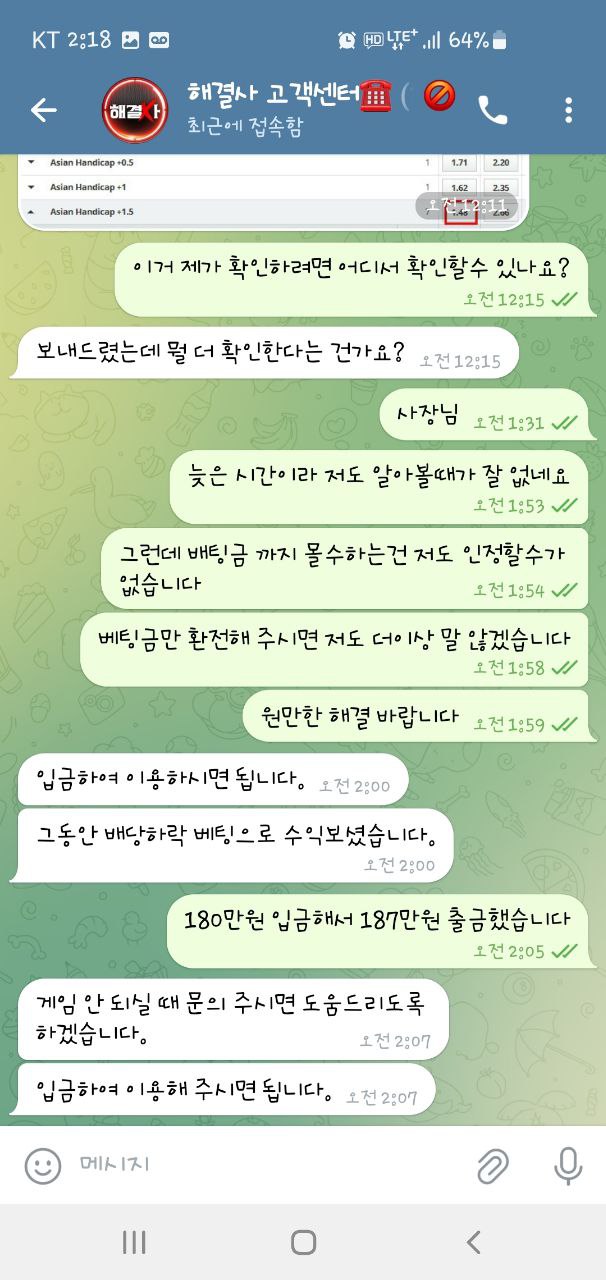
Task: Go back to the chat list
Action: click(43, 110)
